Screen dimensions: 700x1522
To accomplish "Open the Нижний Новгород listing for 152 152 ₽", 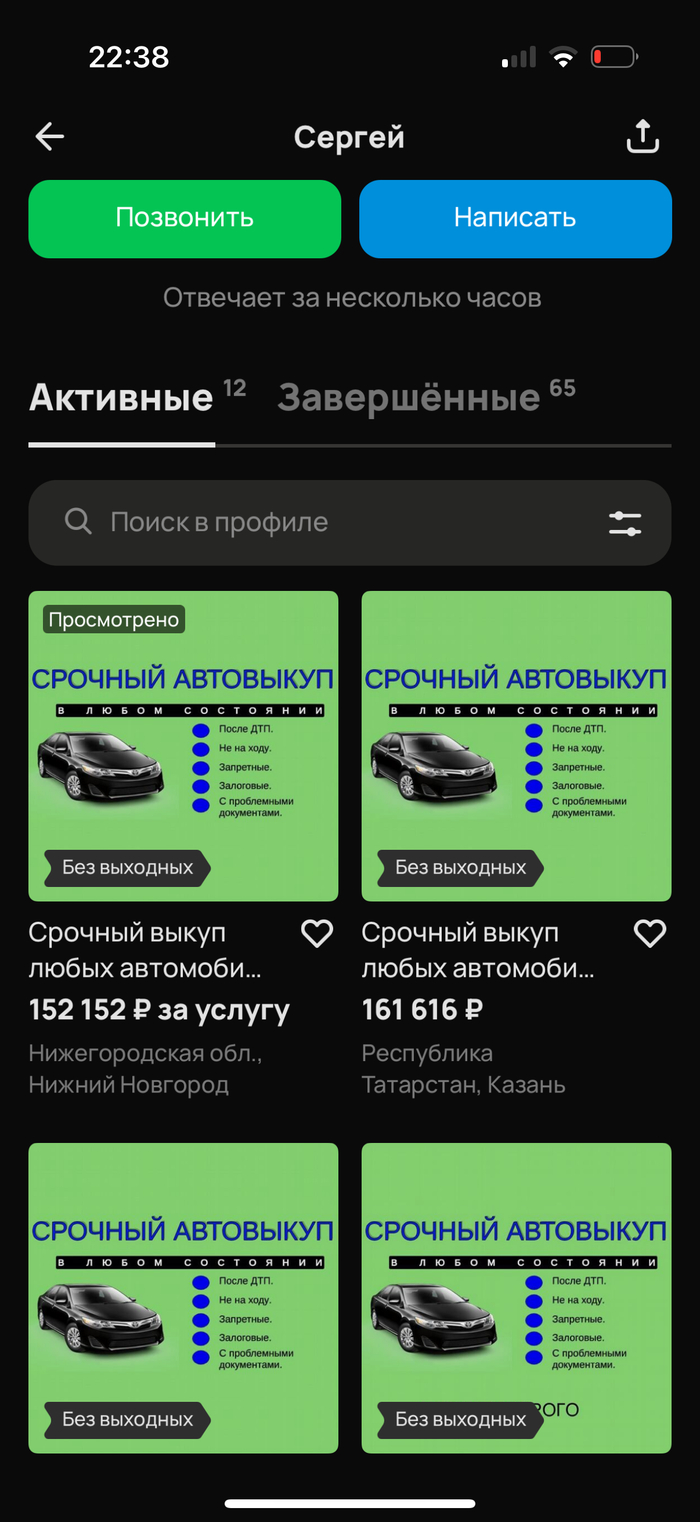I will pos(183,746).
